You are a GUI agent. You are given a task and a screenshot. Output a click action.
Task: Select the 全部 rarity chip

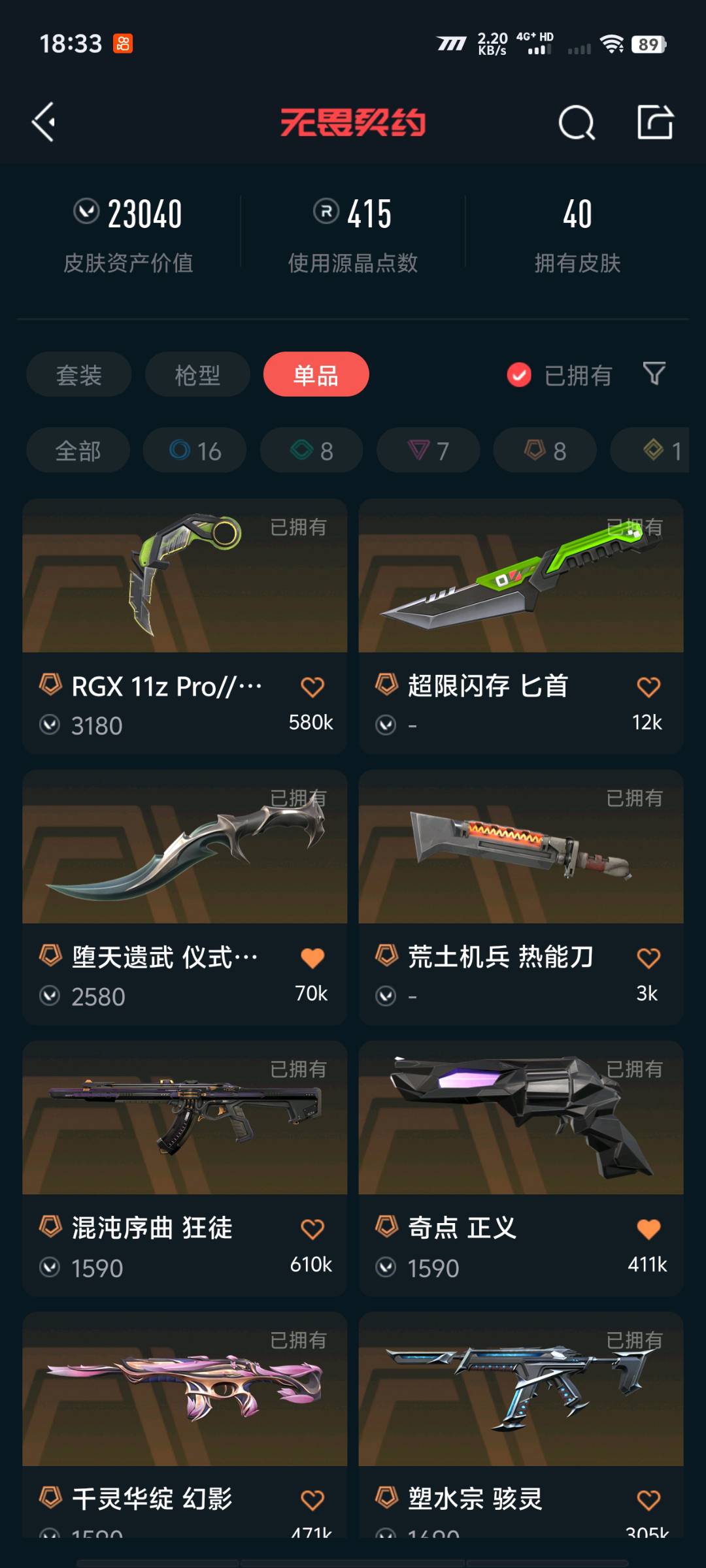coord(78,451)
